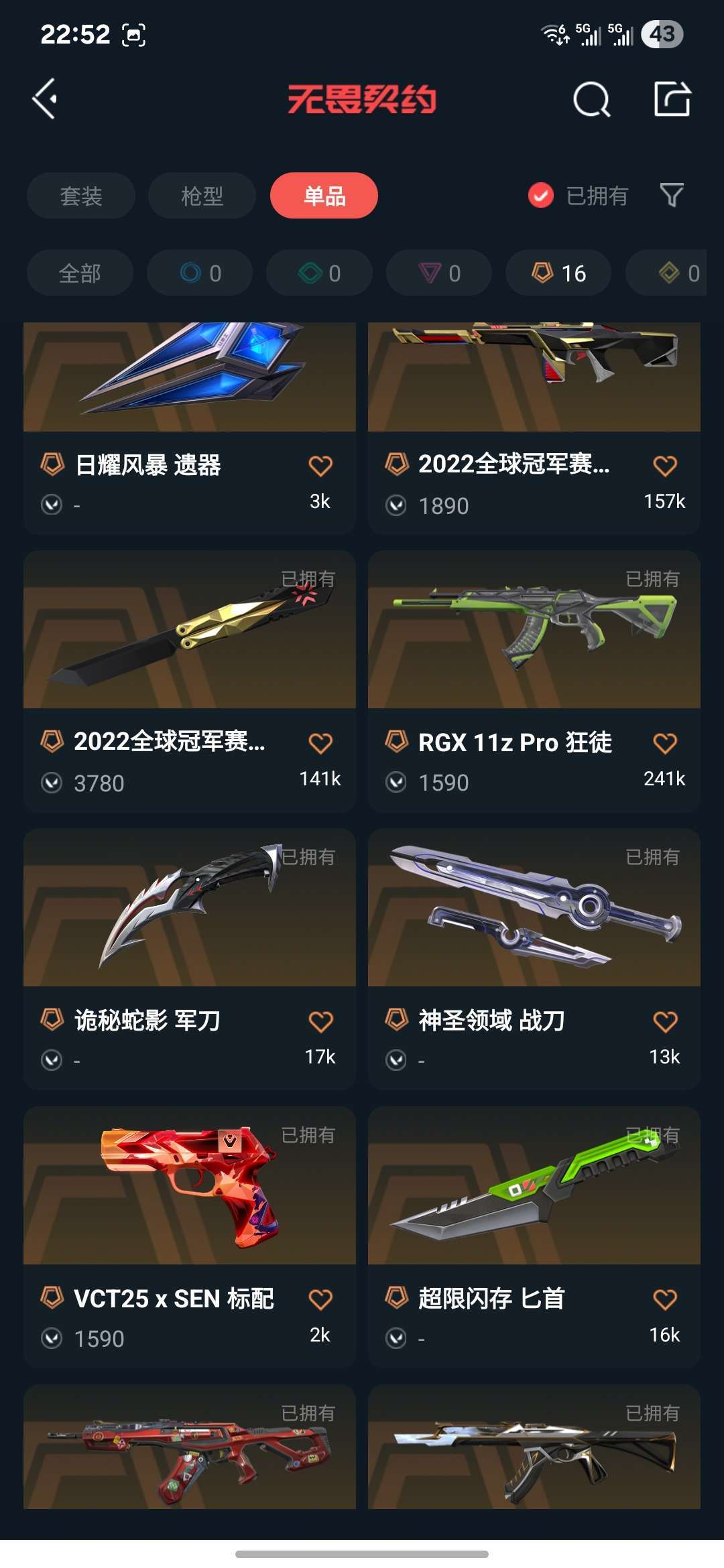Like the 2022全球冠军赛 item priced 3780
Screen dimensions: 724x1568
click(x=320, y=743)
